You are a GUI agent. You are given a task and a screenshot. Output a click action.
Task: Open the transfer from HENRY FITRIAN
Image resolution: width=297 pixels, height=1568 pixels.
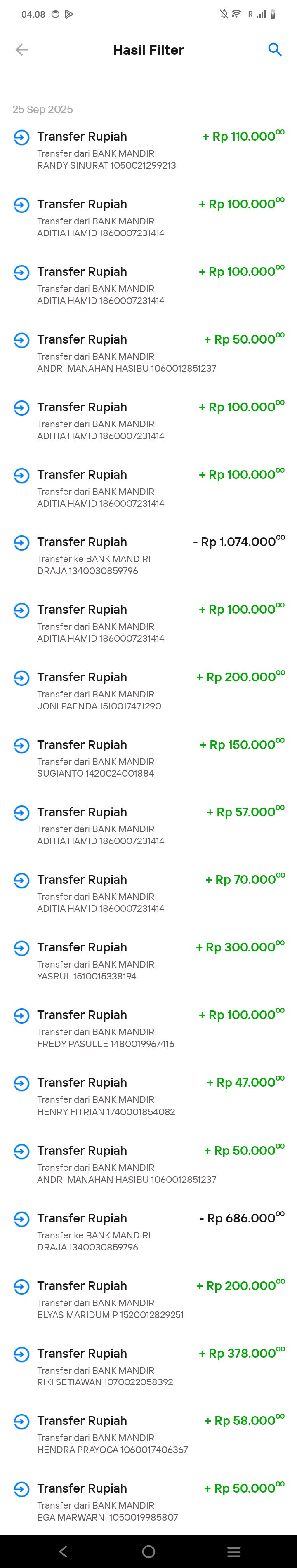click(x=148, y=1096)
